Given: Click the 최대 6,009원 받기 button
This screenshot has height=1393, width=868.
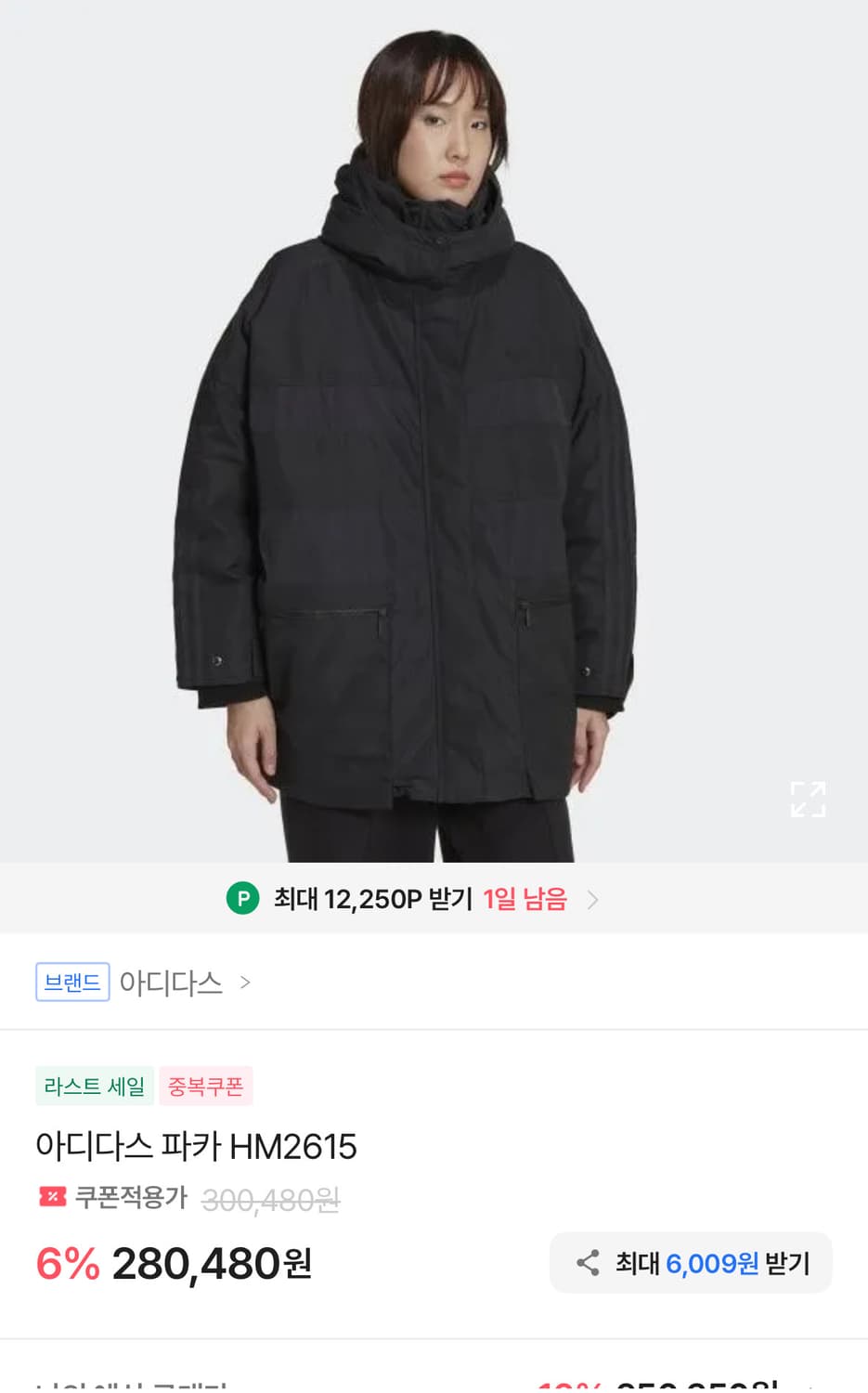Looking at the screenshot, I should click(x=691, y=1262).
